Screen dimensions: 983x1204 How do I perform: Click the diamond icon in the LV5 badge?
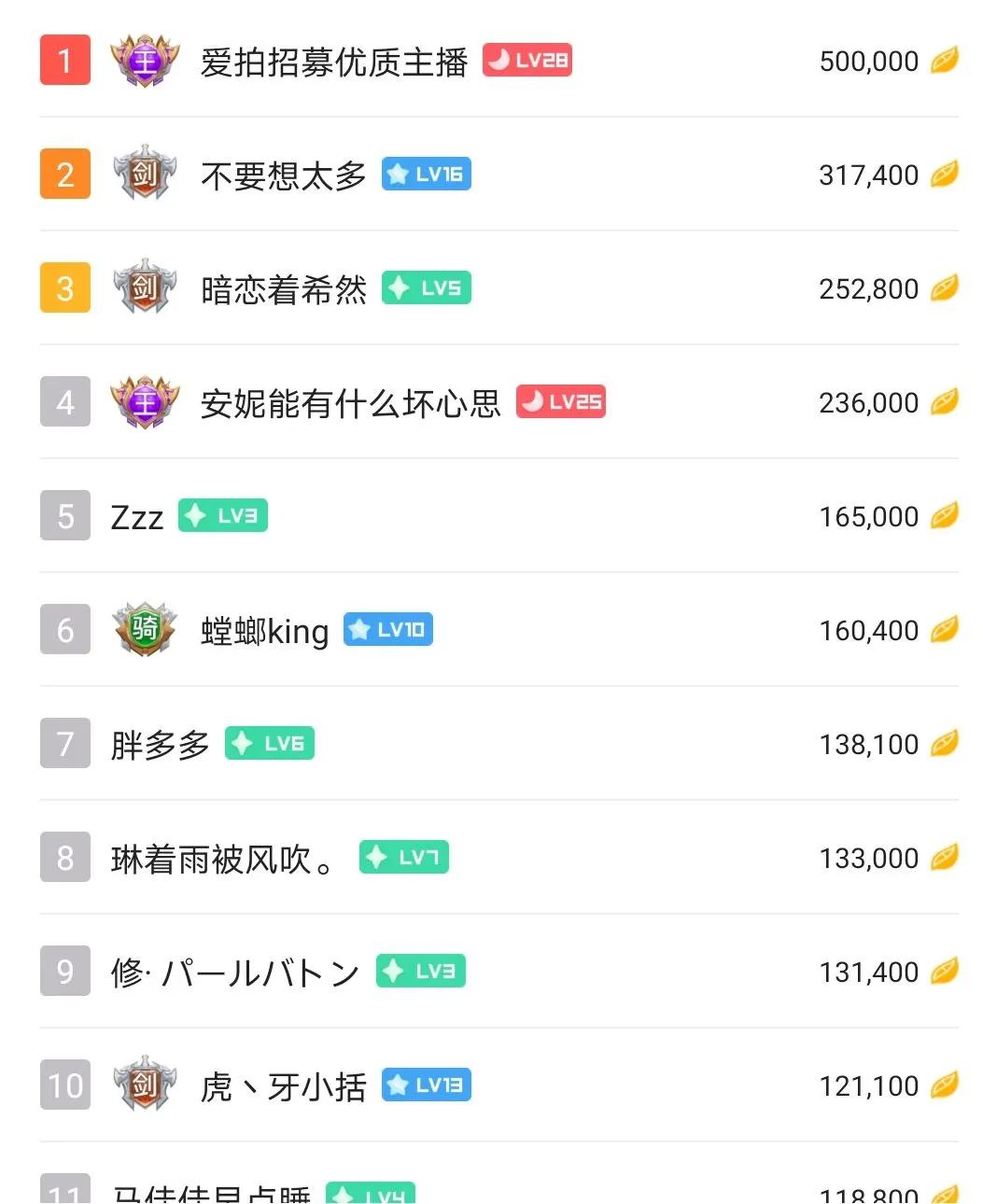pos(397,287)
